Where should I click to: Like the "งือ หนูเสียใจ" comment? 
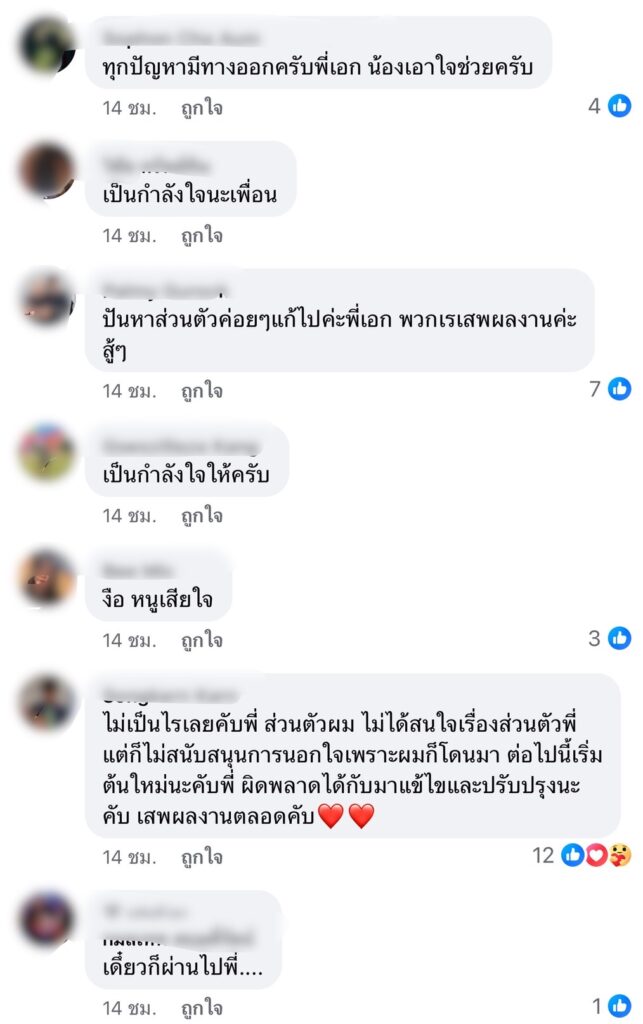(201, 640)
